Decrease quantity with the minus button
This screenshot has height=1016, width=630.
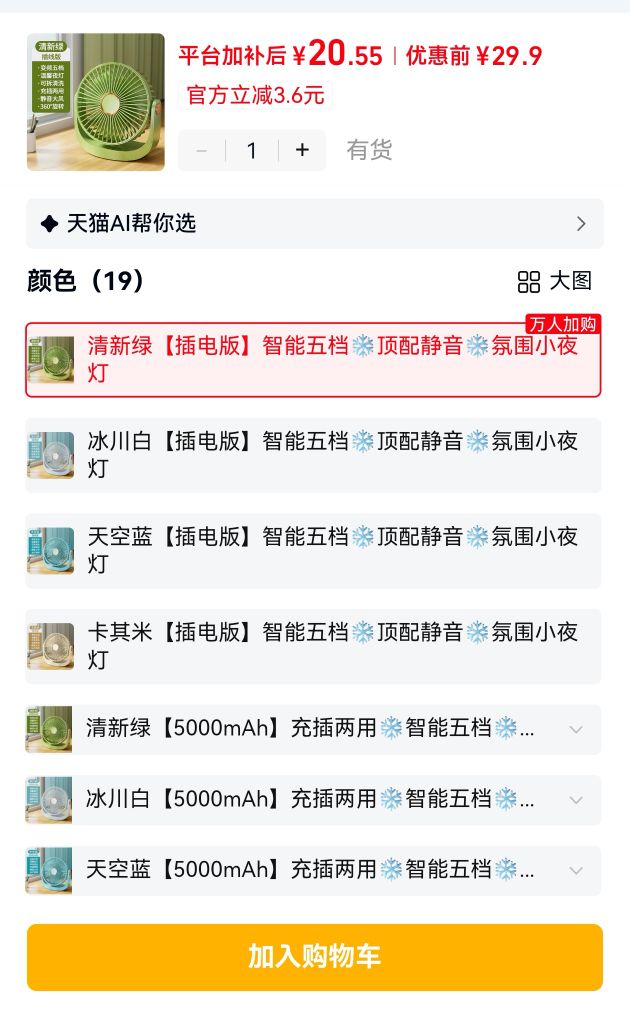point(202,150)
